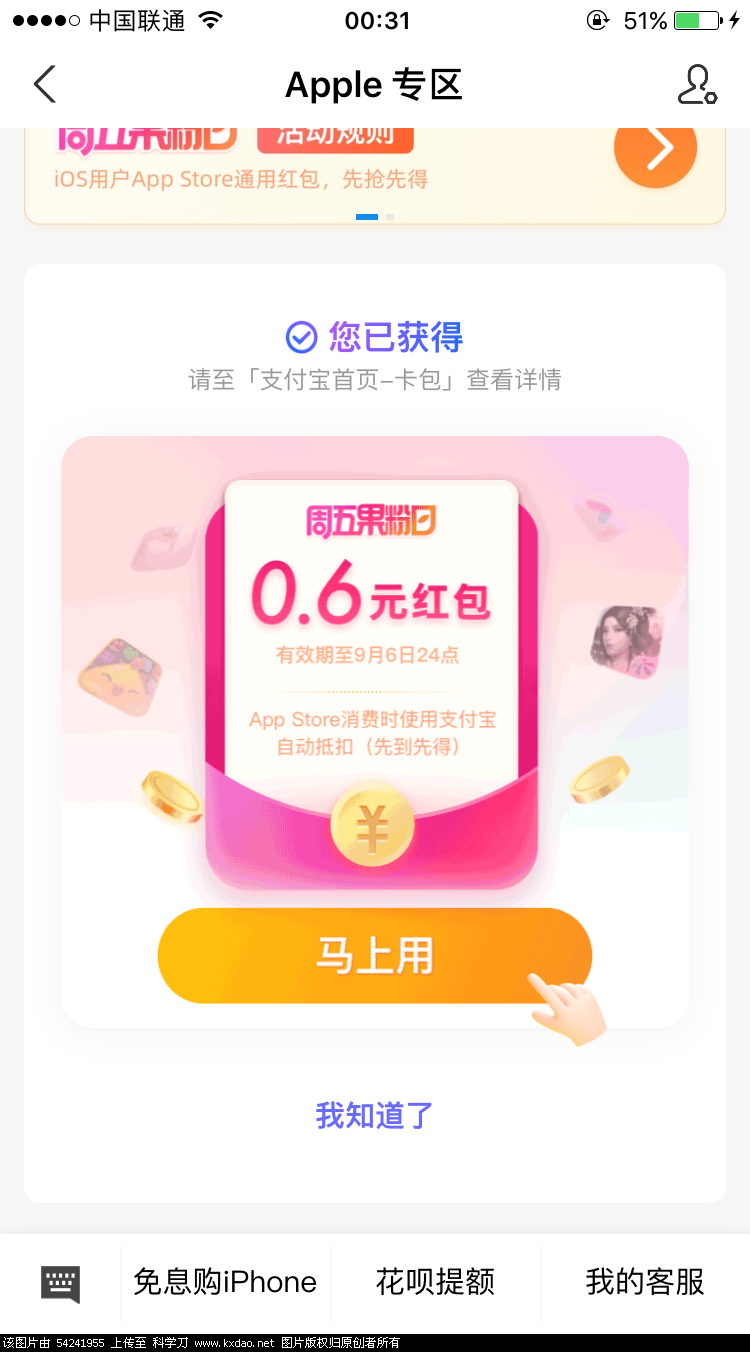Open 花呗提额 menu
750x1352 pixels.
pyautogui.click(x=435, y=1283)
